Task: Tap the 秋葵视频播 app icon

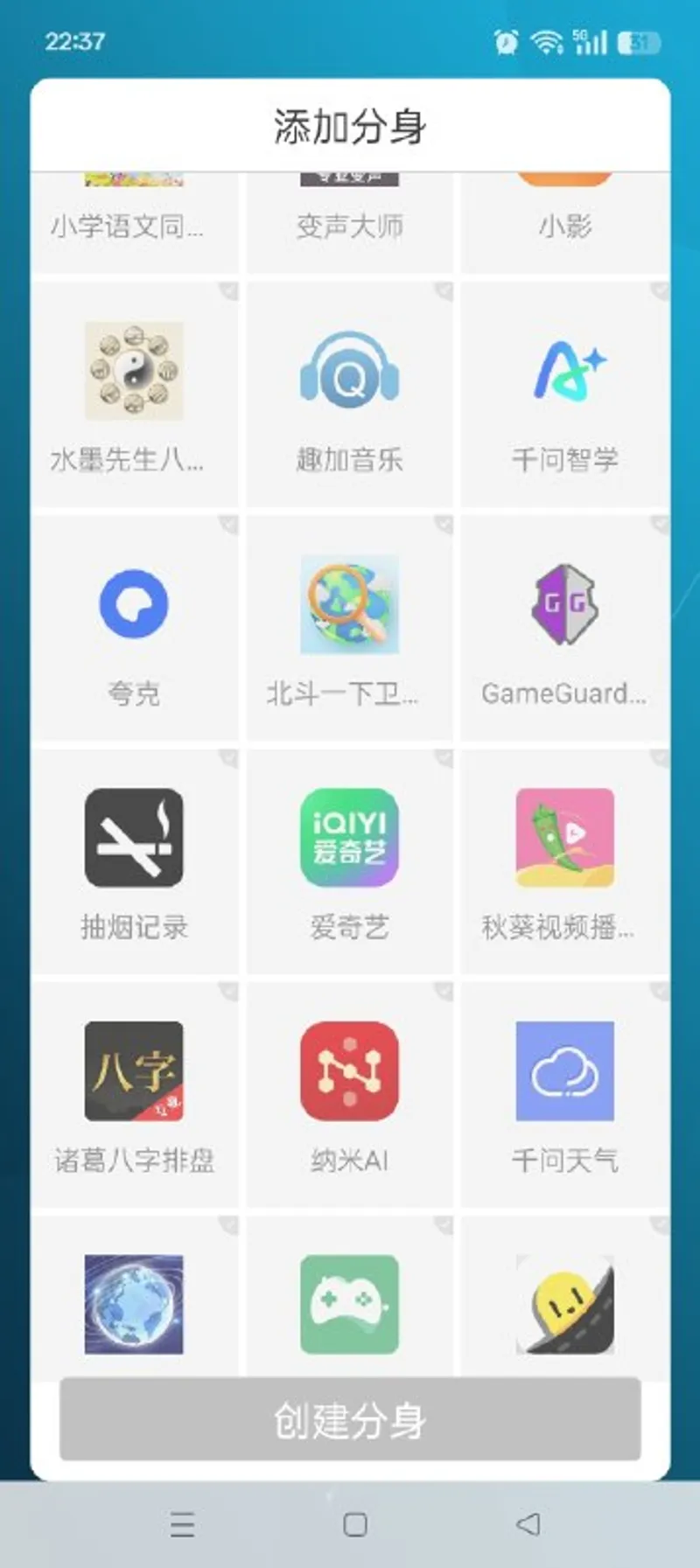Action: 564,837
